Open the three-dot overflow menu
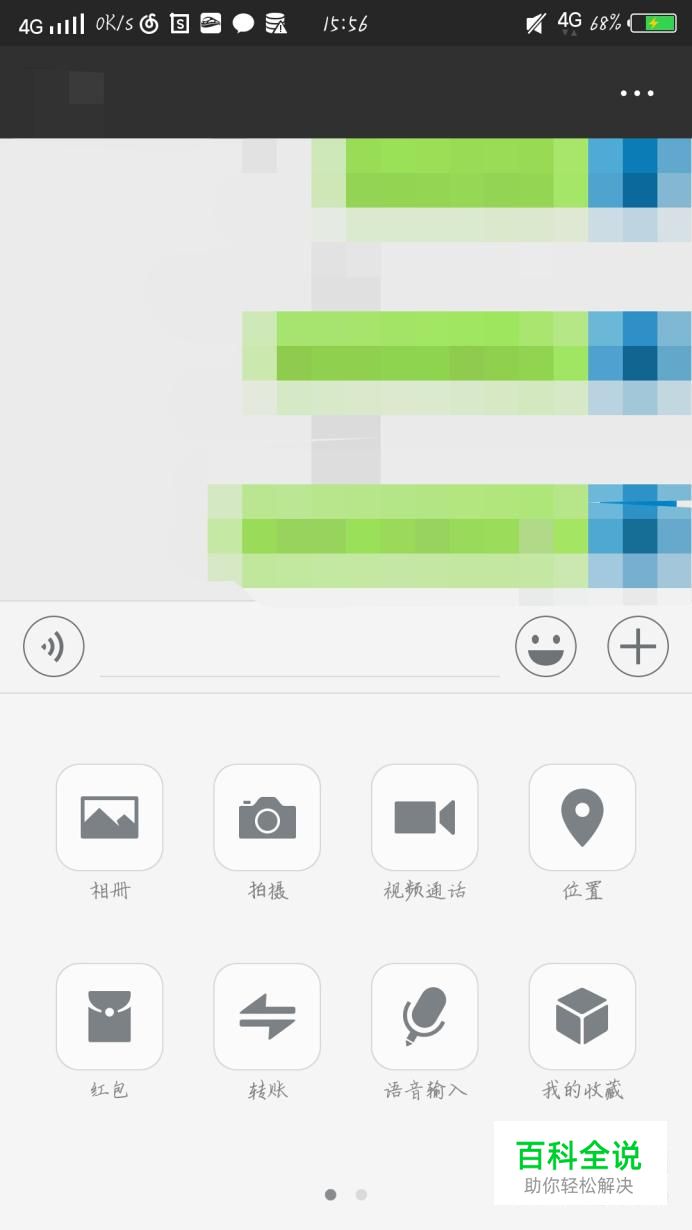This screenshot has height=1230, width=692. [637, 93]
